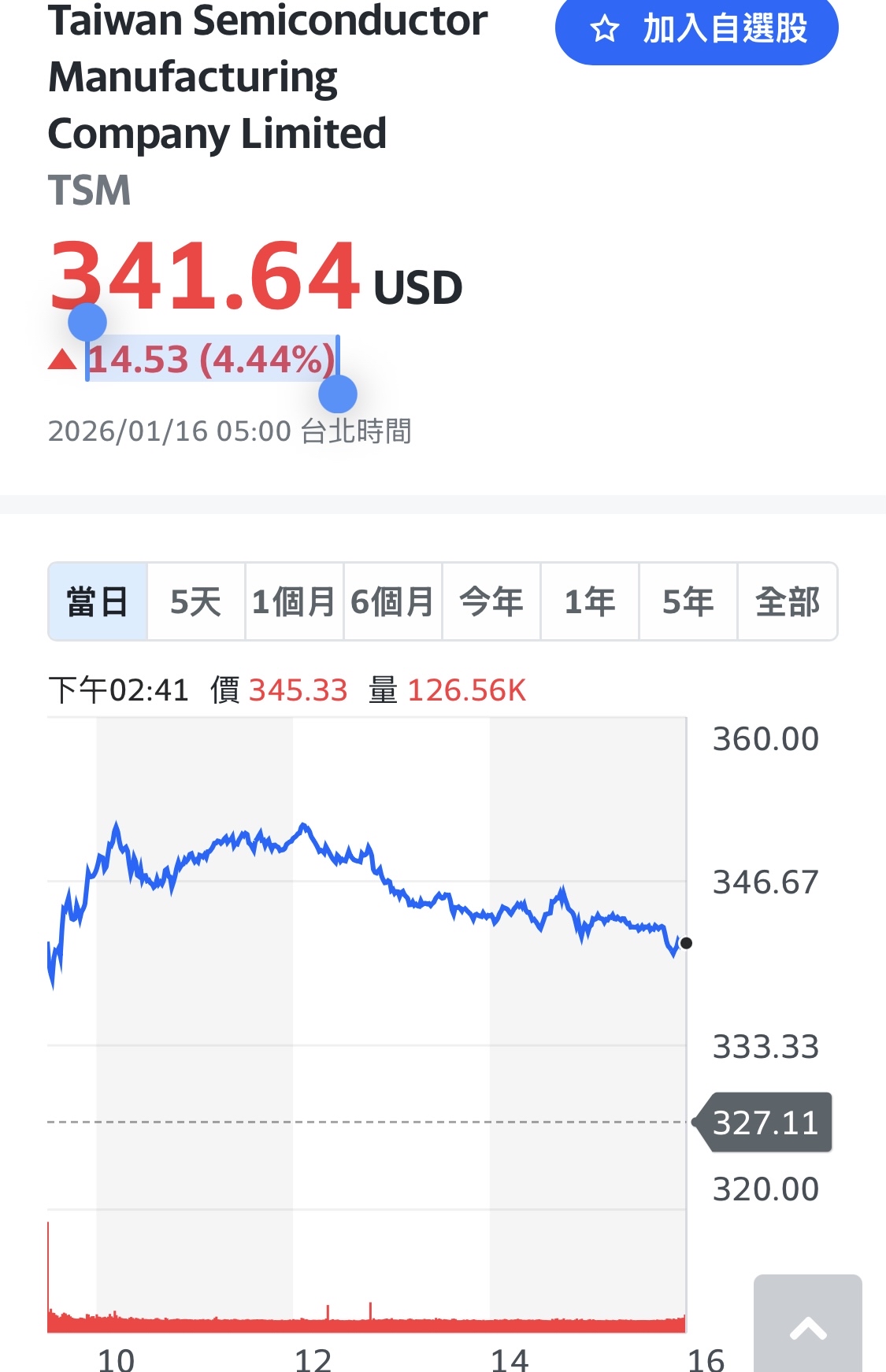Viewport: 886px width, 1372px height.
Task: Change chart range to 1年
Action: tap(590, 602)
